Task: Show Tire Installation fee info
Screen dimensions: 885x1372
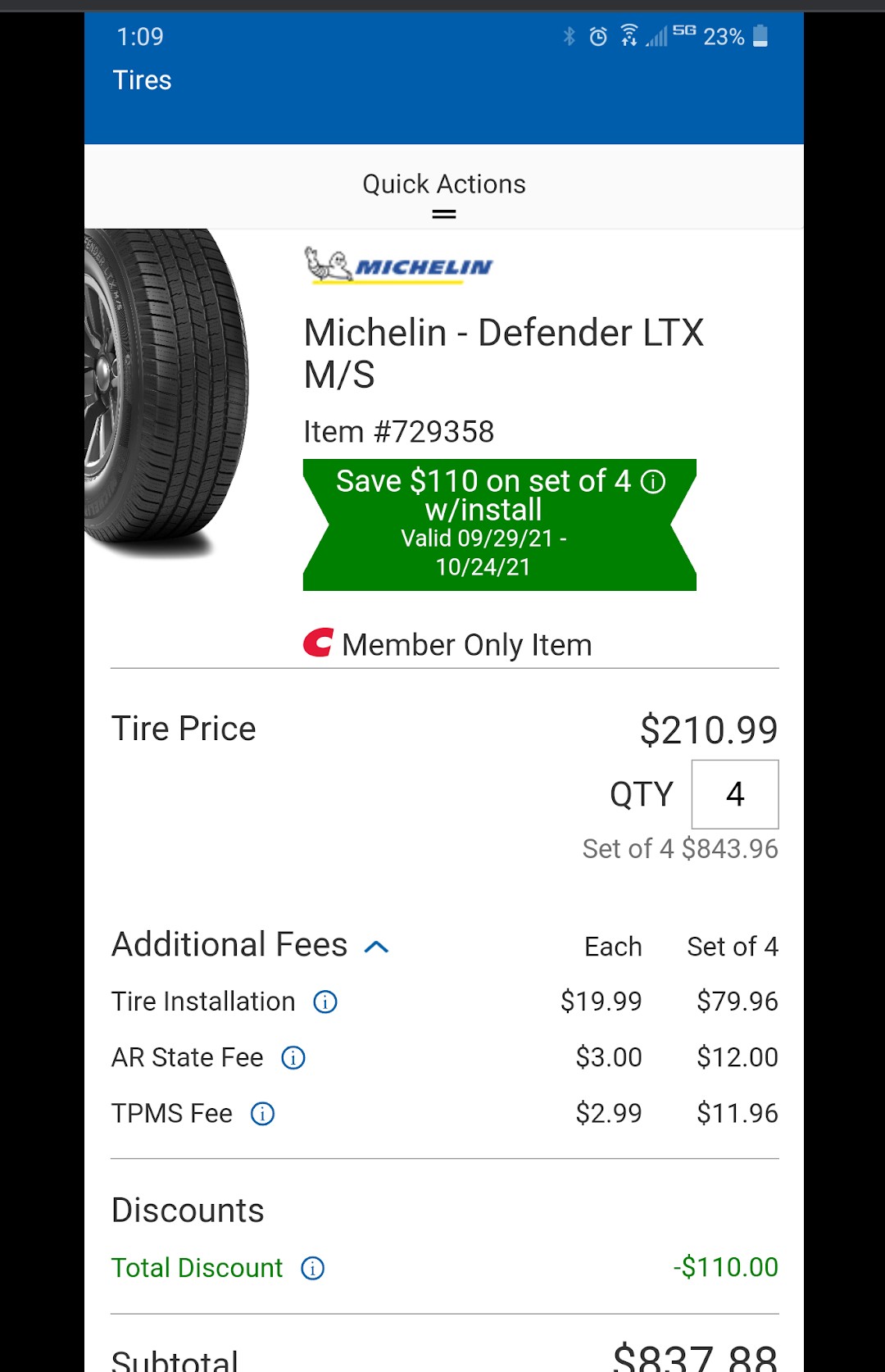Action: (325, 1002)
